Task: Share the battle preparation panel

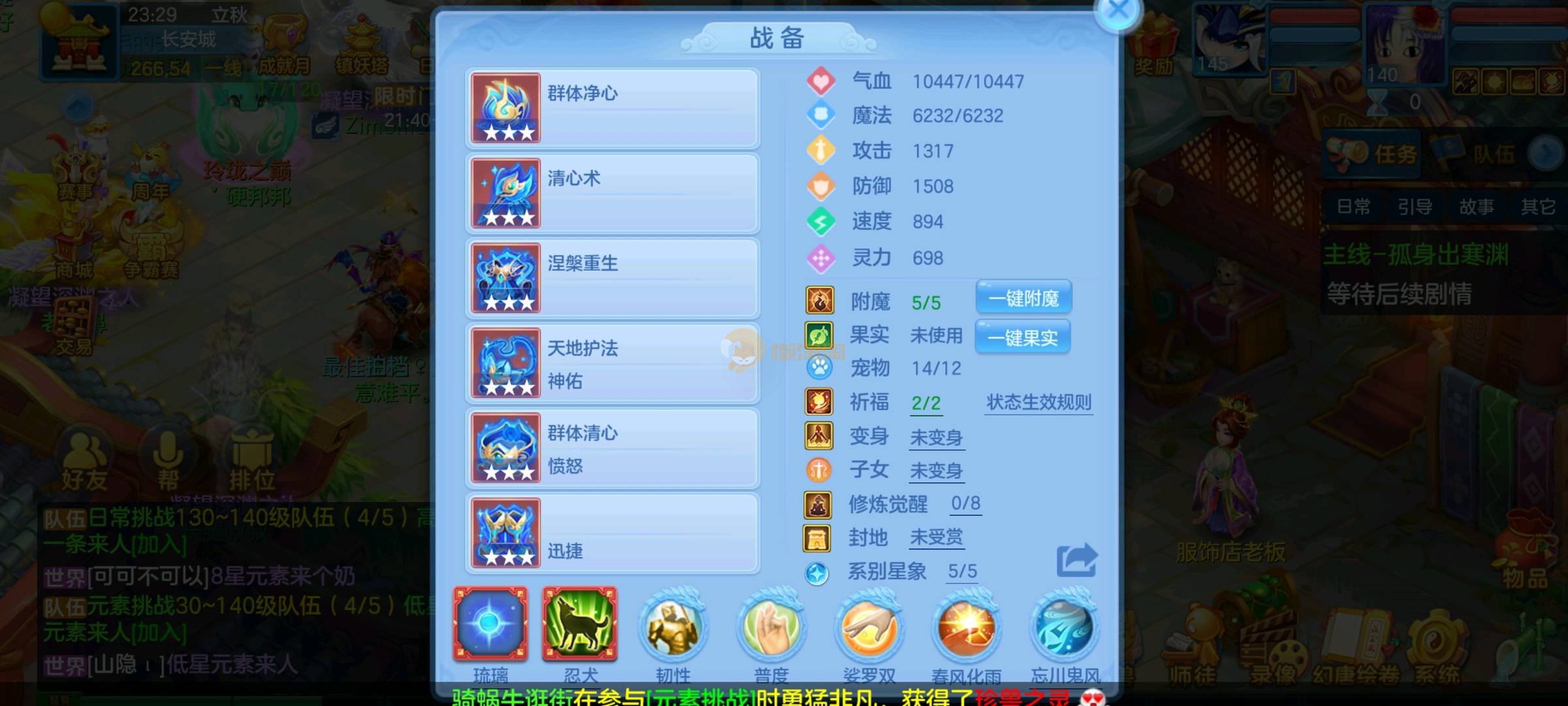Action: tap(1076, 560)
